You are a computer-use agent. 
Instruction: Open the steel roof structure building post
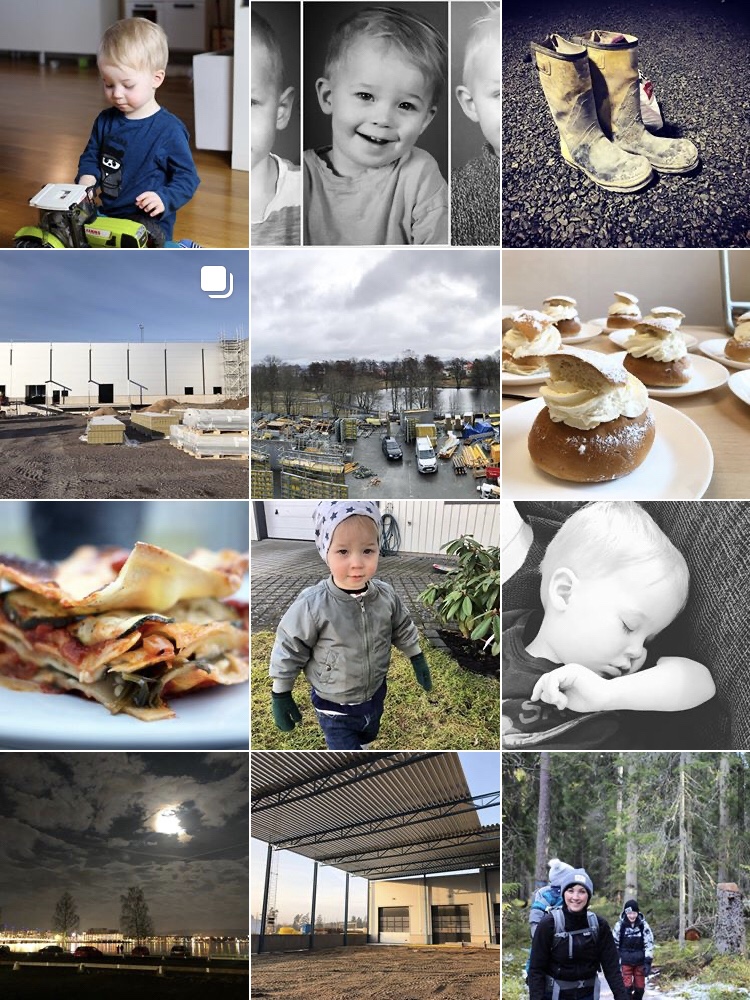pos(375,876)
